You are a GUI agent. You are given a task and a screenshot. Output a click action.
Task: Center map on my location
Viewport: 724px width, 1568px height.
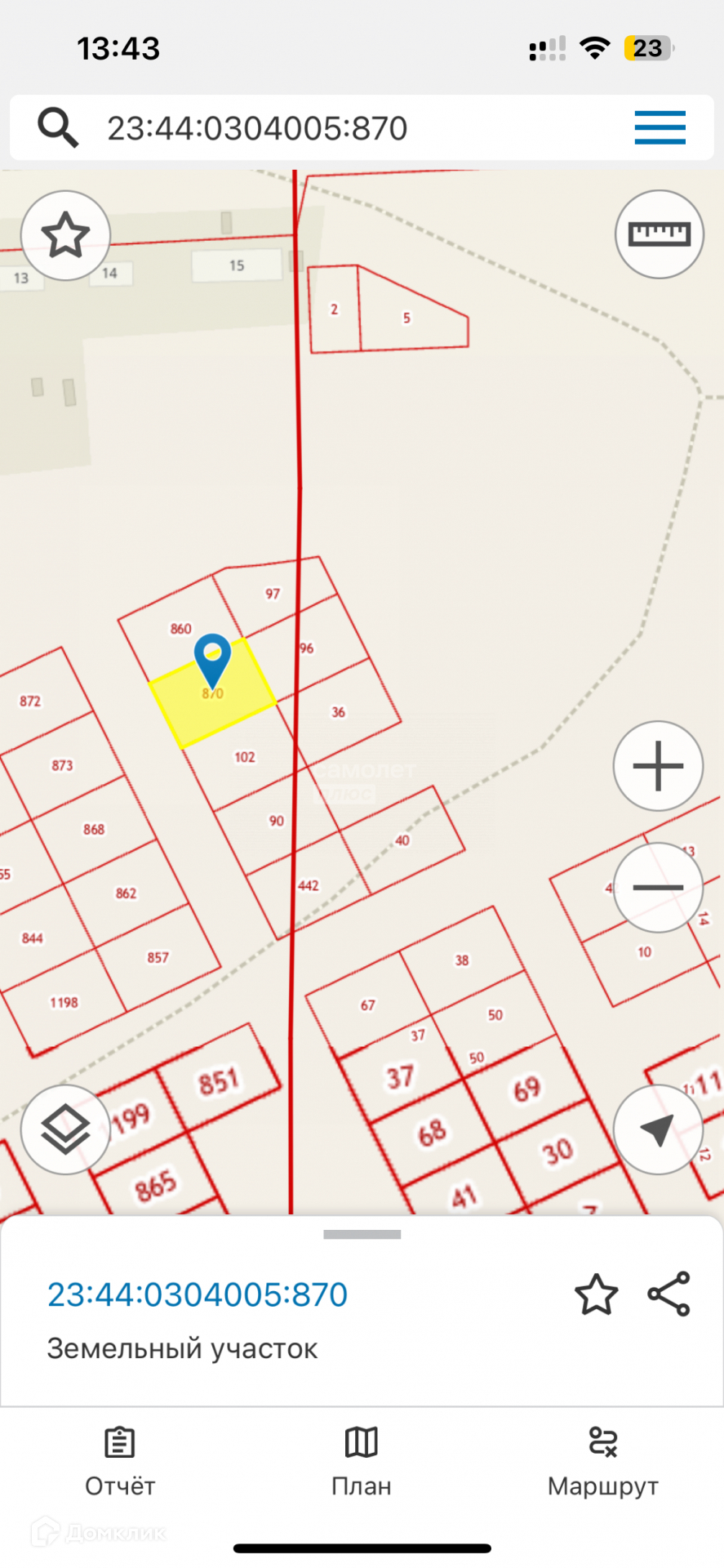(658, 1129)
